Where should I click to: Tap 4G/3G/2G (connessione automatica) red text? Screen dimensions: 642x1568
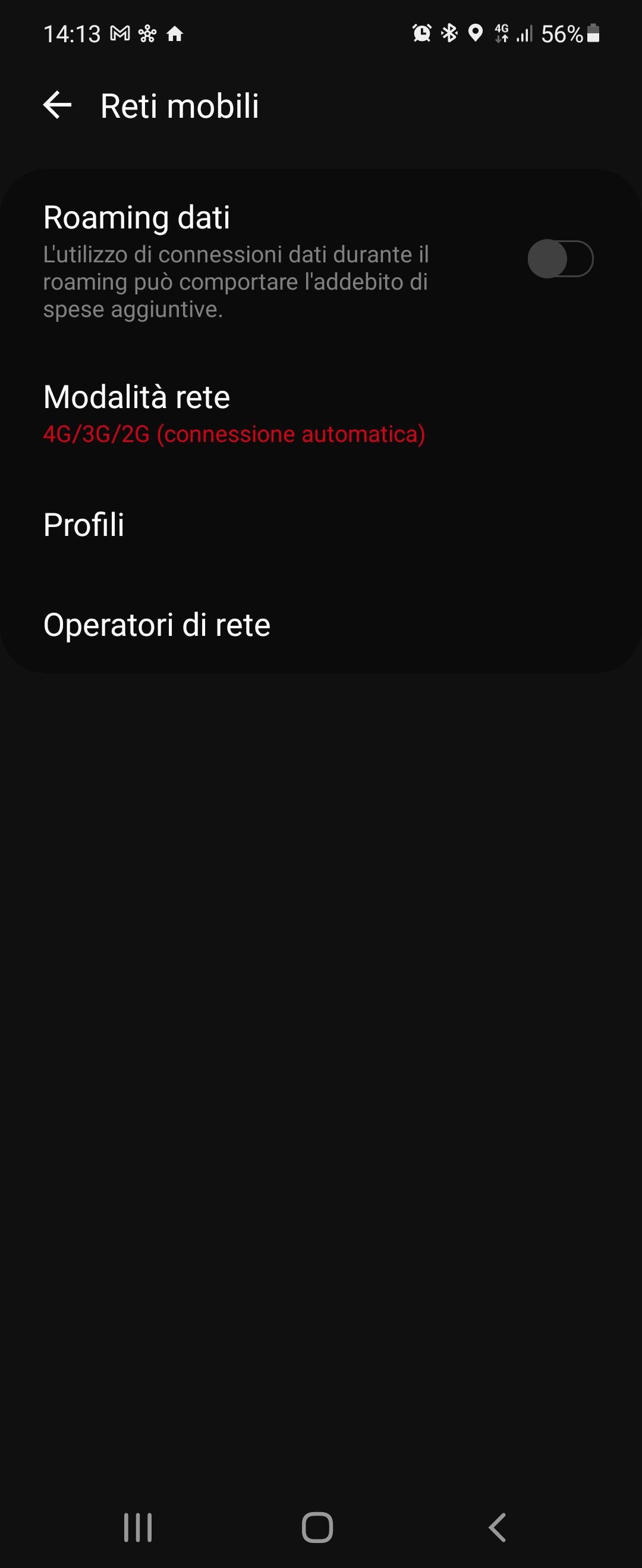tap(234, 434)
